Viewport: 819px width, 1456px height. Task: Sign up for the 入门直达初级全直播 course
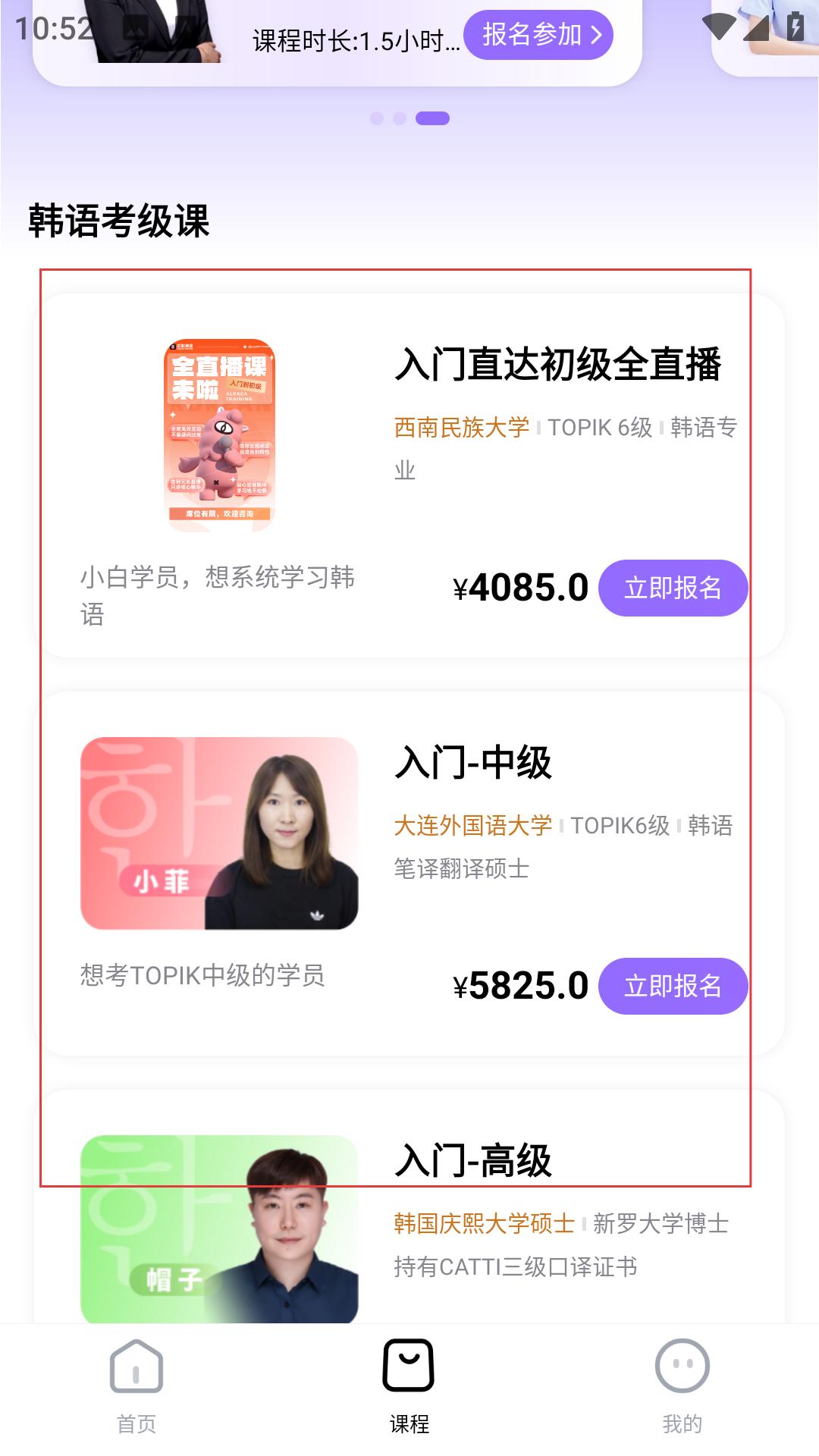[673, 588]
